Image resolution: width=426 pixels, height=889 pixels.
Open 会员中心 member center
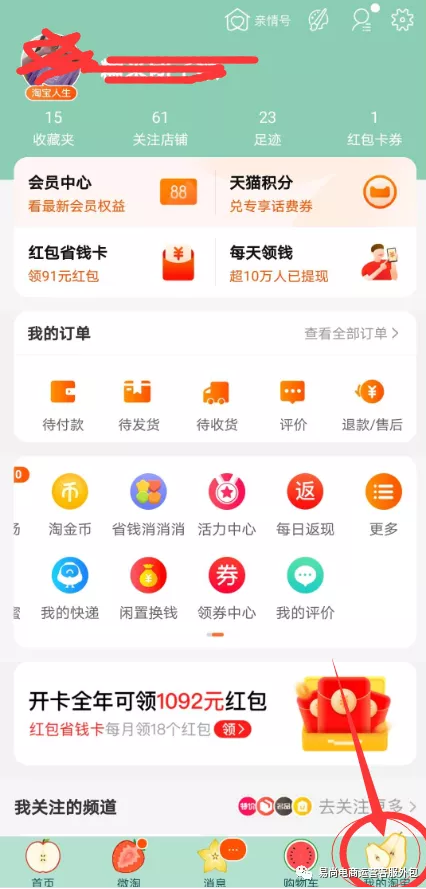tap(114, 193)
